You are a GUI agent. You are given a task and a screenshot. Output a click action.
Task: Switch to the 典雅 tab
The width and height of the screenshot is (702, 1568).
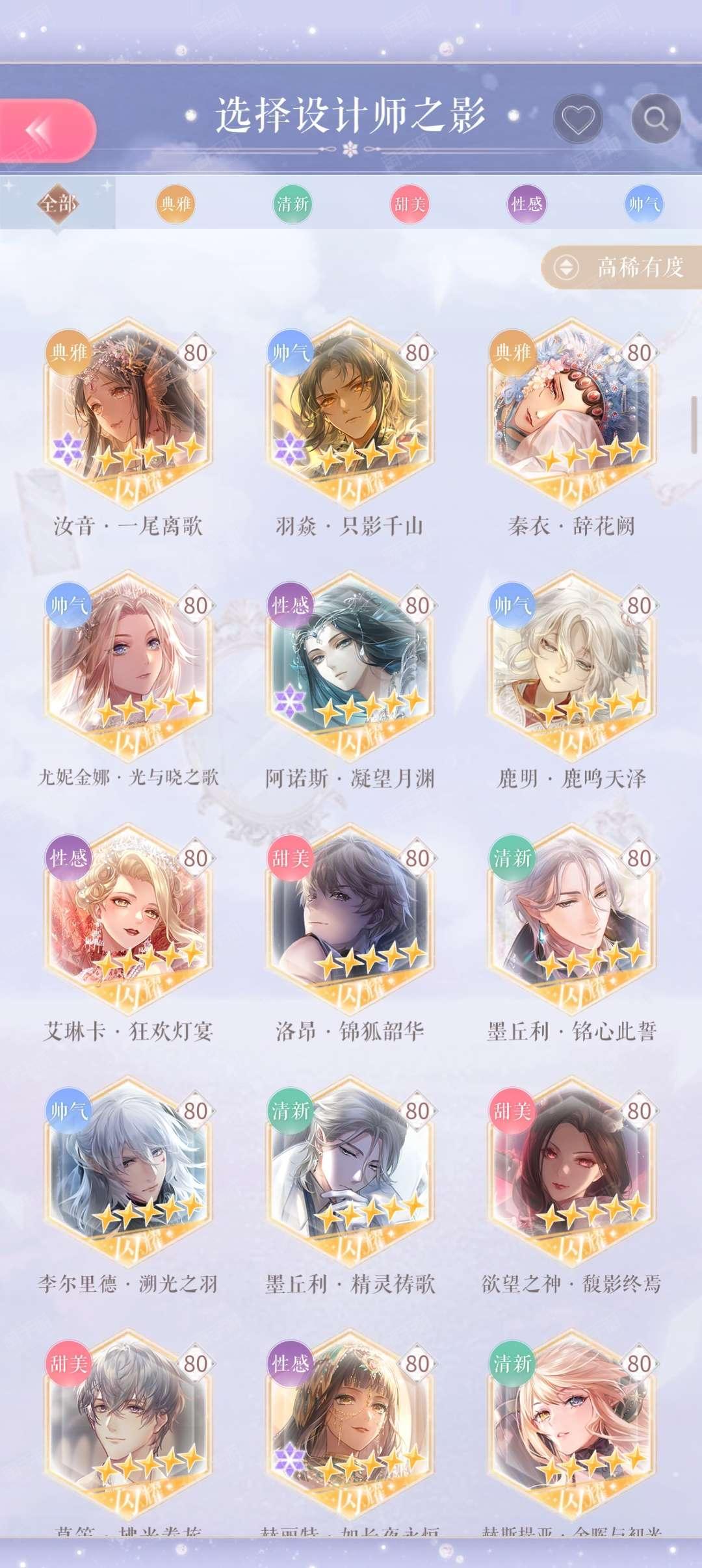pos(175,204)
